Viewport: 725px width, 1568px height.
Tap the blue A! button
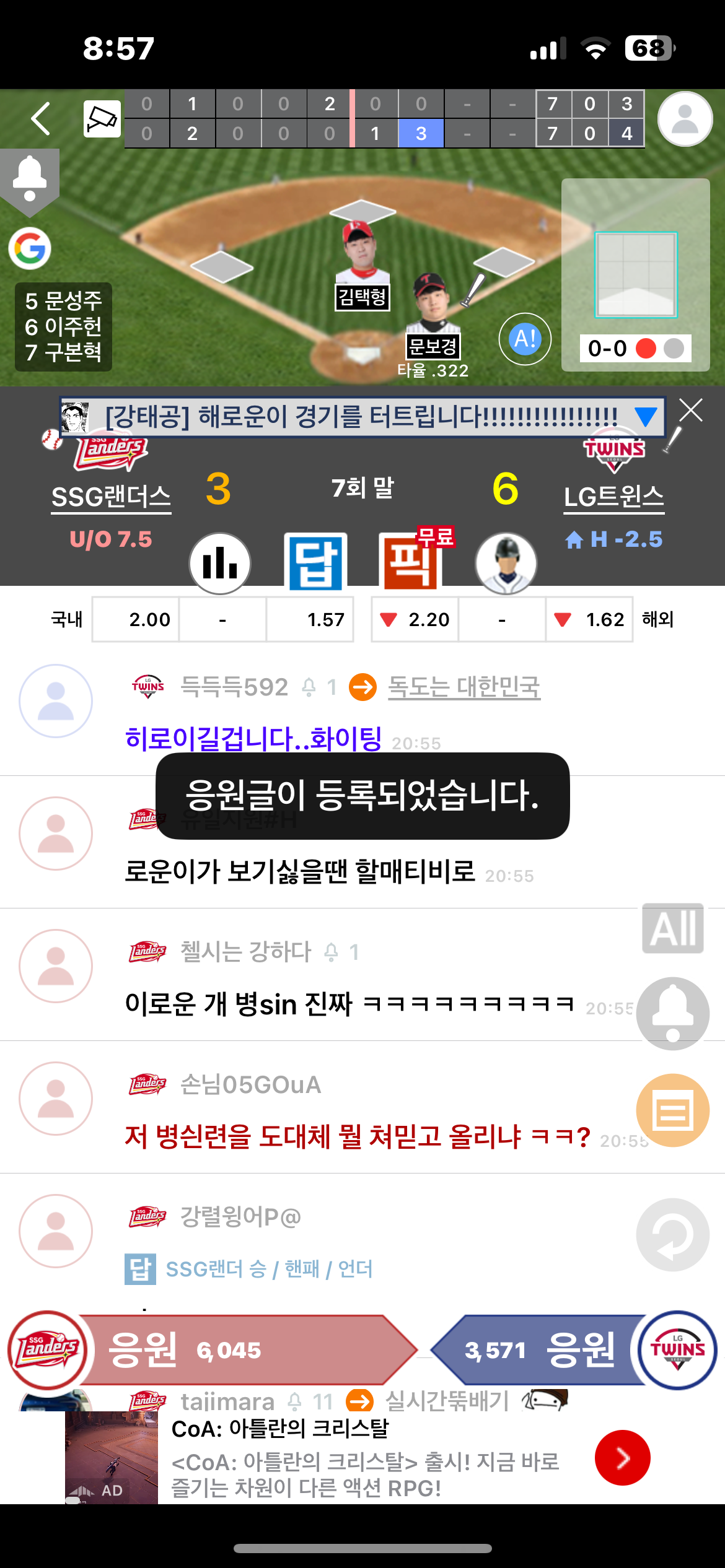click(525, 339)
